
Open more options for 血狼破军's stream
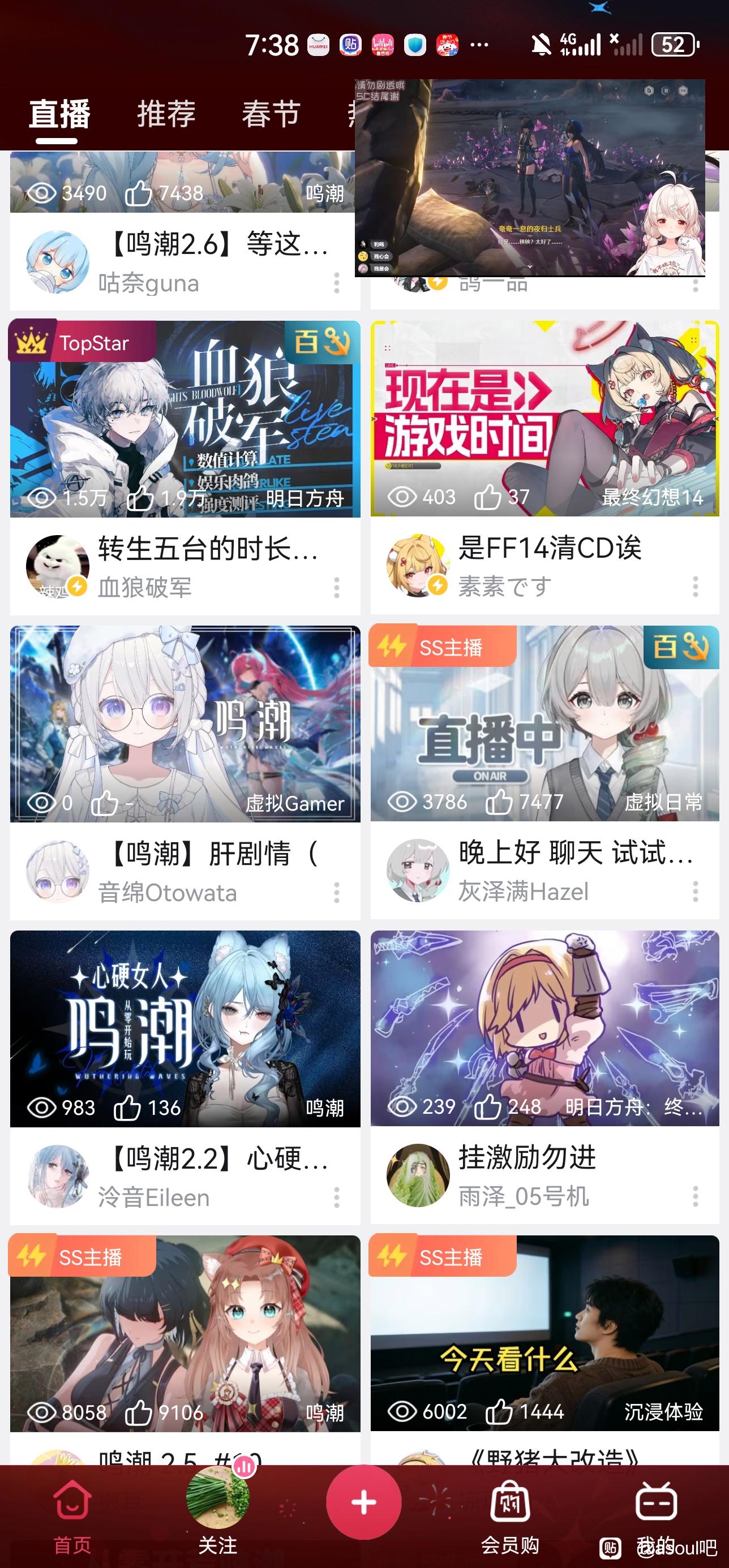click(x=336, y=587)
